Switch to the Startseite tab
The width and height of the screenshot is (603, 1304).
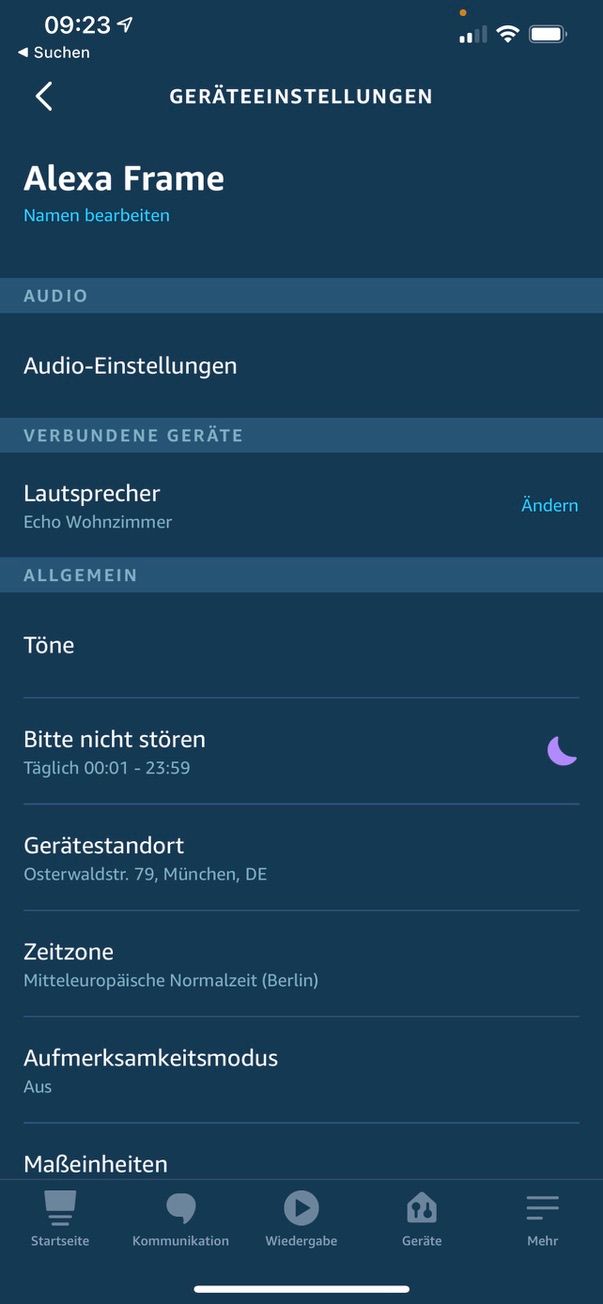pyautogui.click(x=60, y=1218)
